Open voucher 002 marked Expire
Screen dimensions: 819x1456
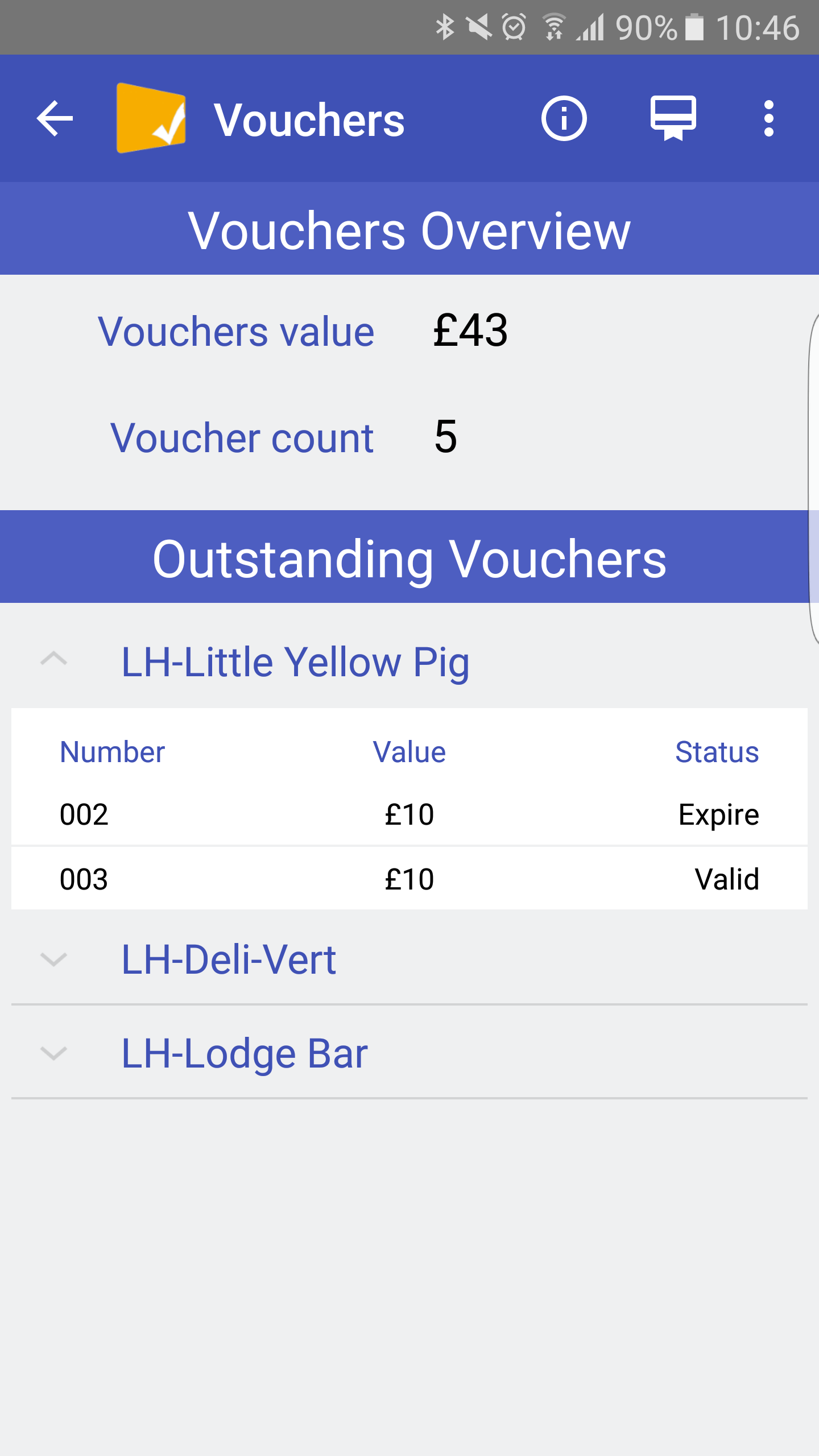point(409,814)
